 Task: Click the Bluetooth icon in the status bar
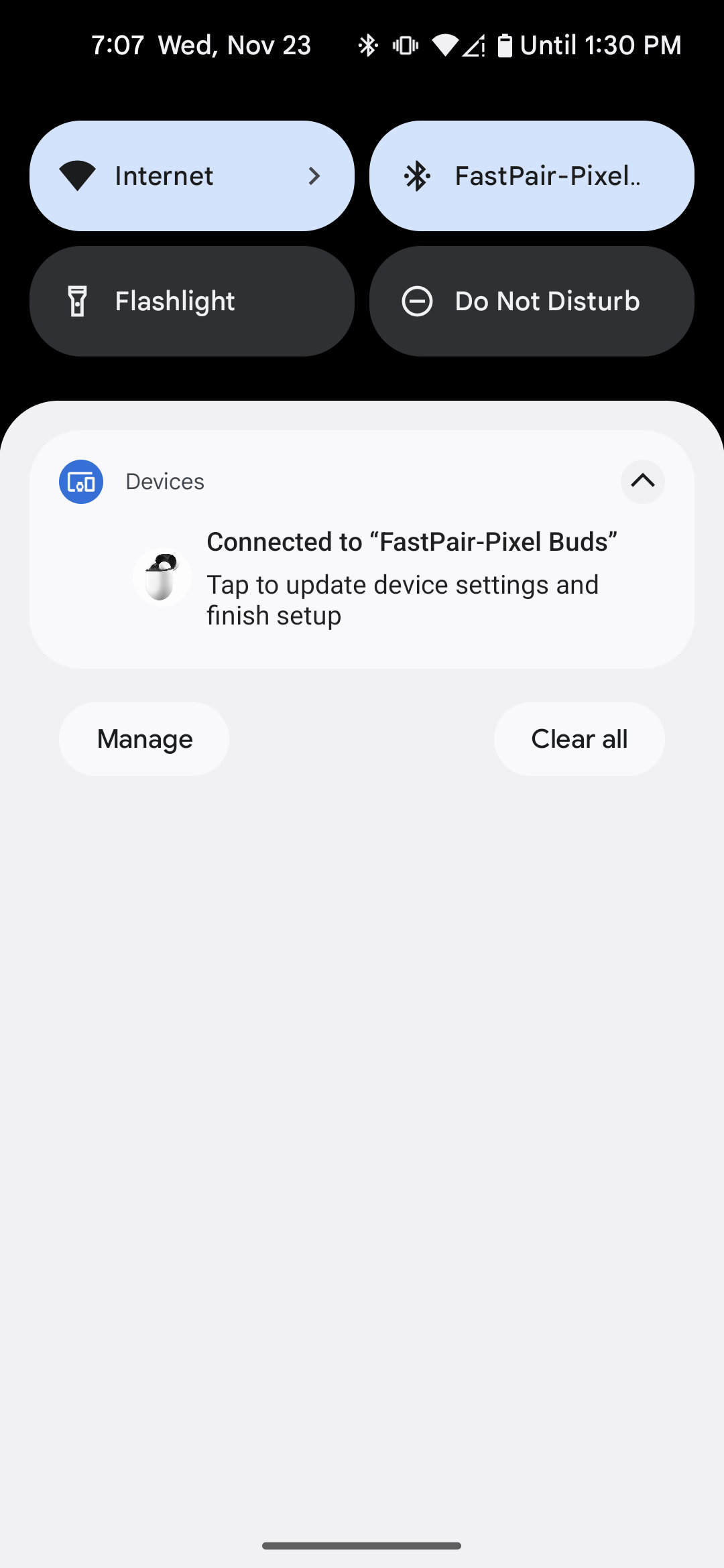pos(367,44)
